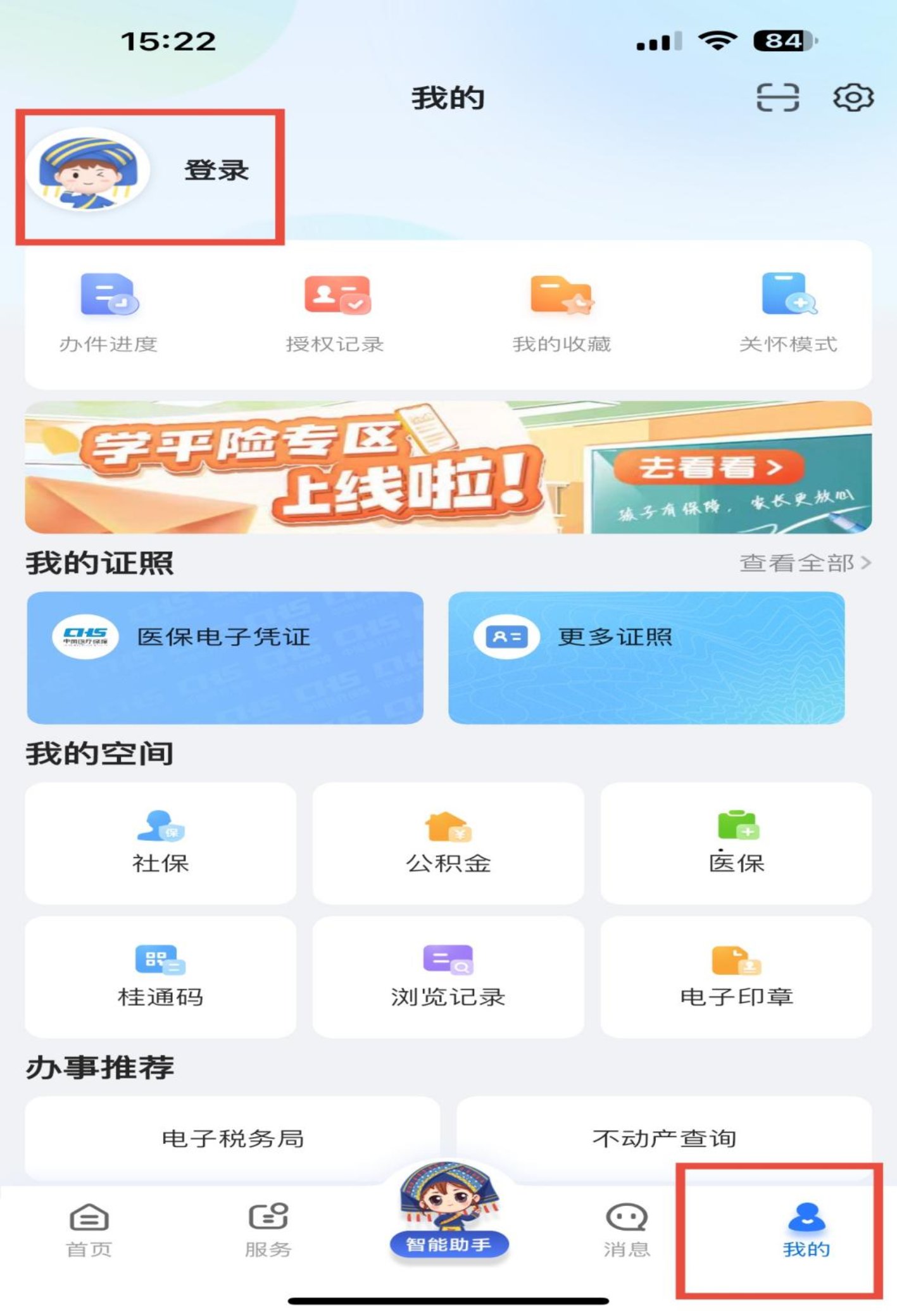The image size is (897, 1316).
Task: Switch to the 消息 tab
Action: pos(626,1231)
